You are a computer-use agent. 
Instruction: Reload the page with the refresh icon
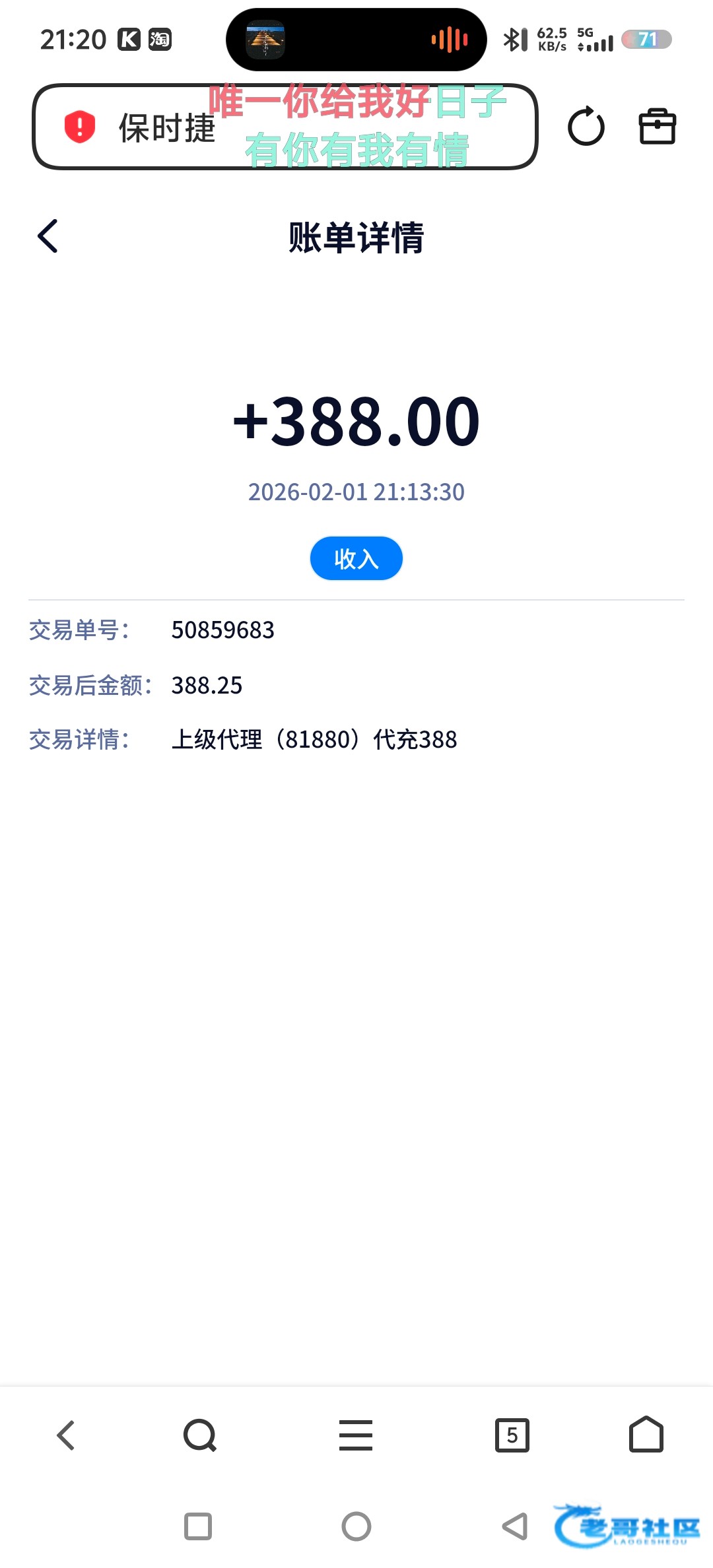click(586, 126)
